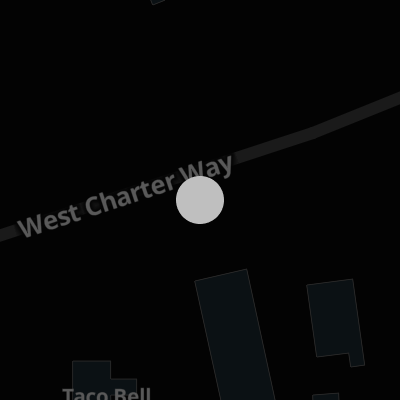Tap the gray location marker on the map
Viewport: 400px width, 400px height.
[200, 200]
